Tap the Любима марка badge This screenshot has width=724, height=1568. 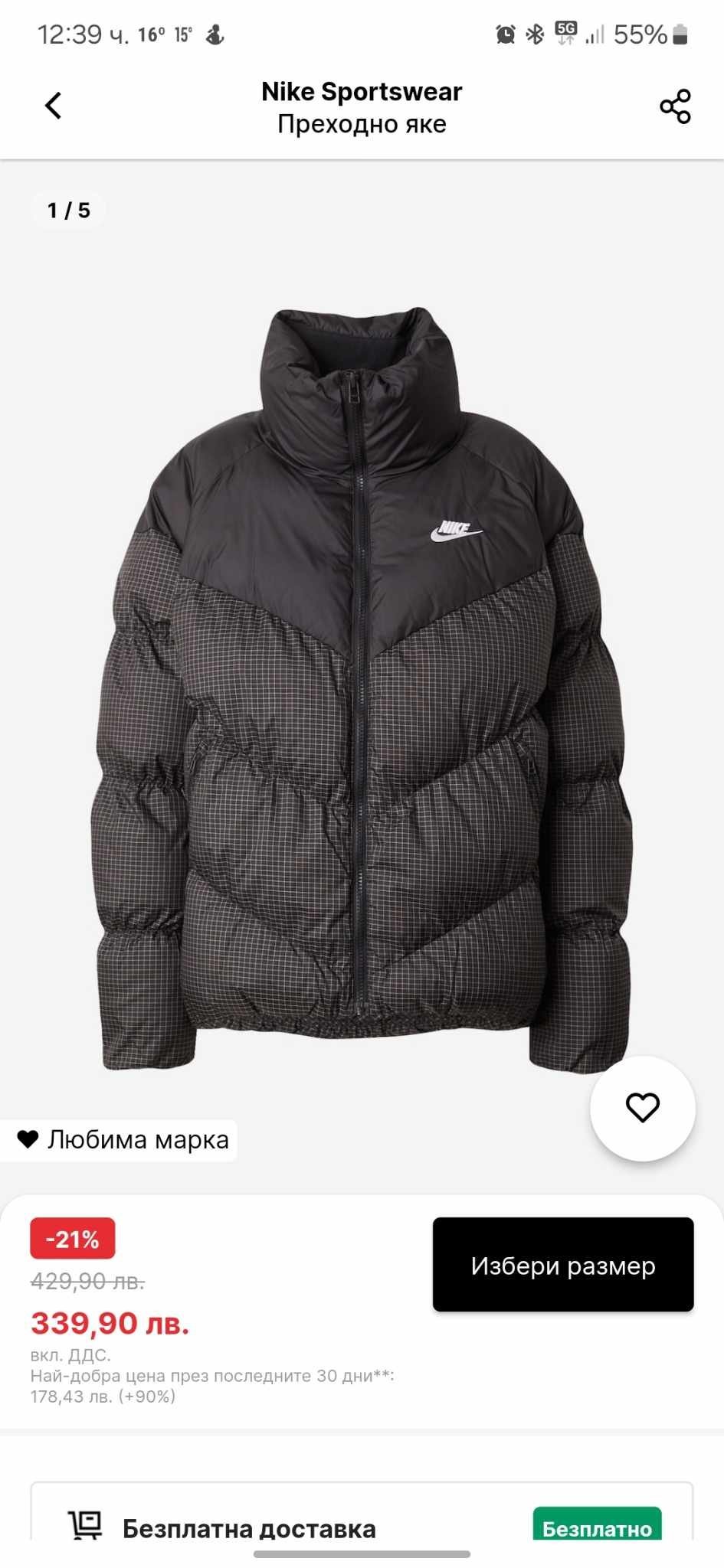coord(123,1140)
